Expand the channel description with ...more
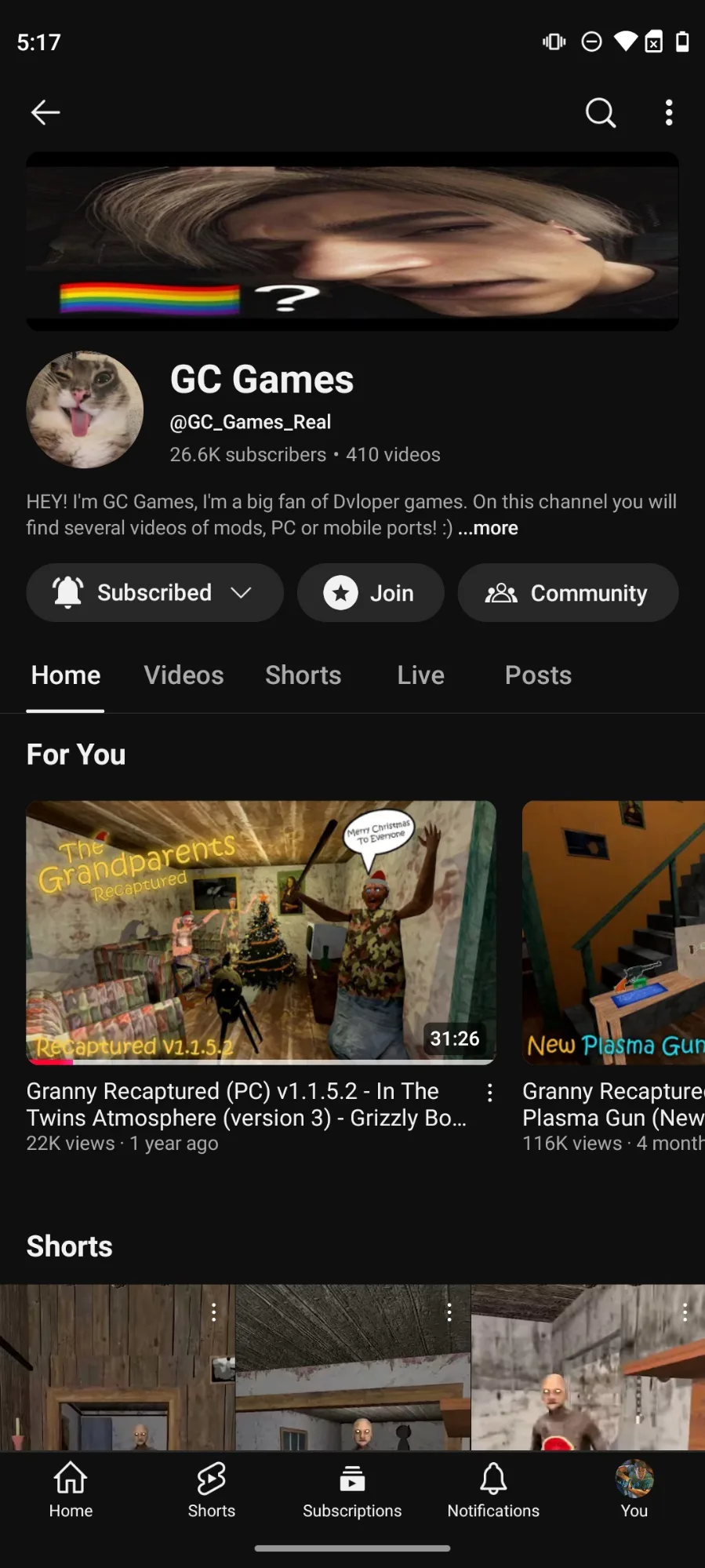Viewport: 705px width, 1568px height. 488,528
